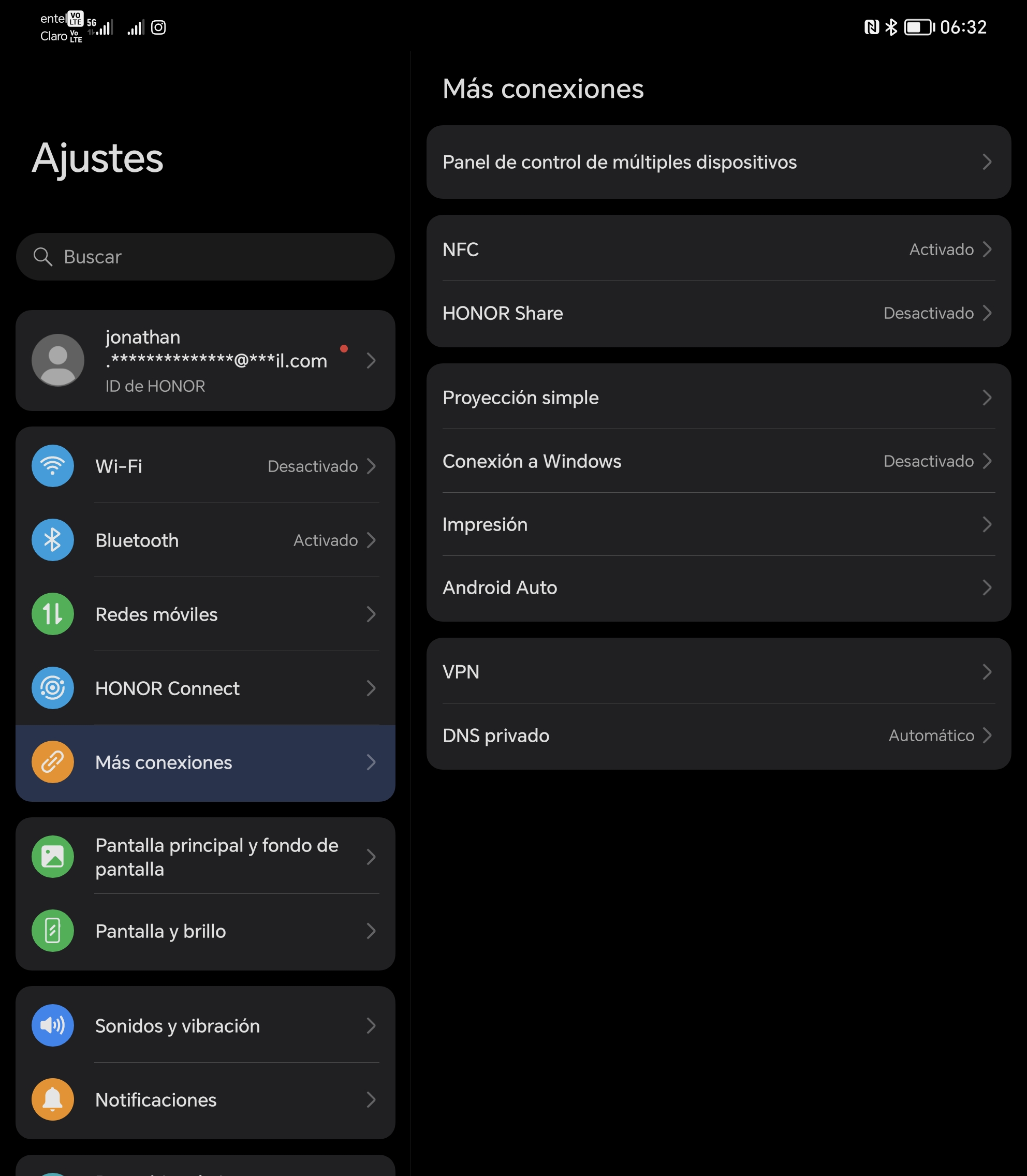1027x1176 pixels.
Task: Open Proyección simple
Action: point(718,397)
